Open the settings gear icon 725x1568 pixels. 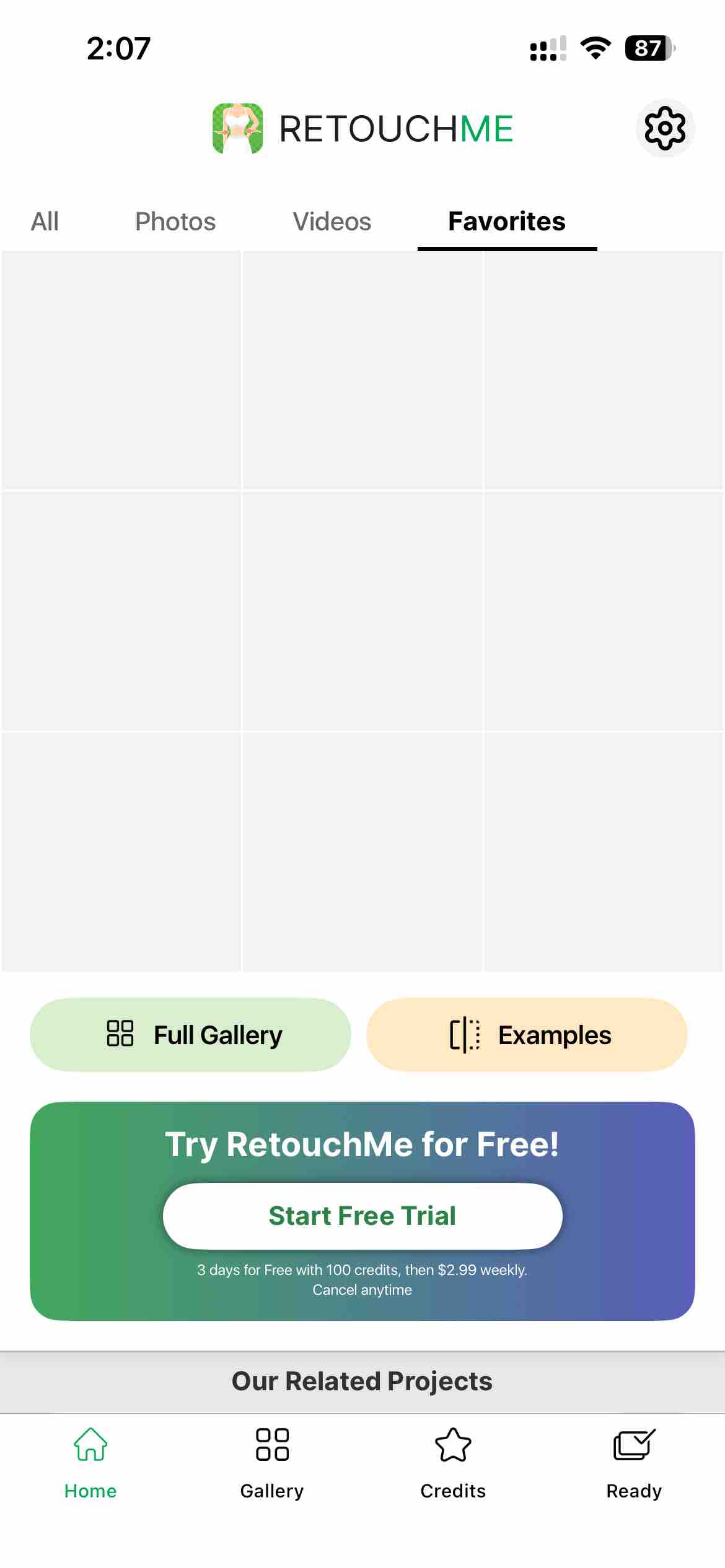tap(665, 128)
